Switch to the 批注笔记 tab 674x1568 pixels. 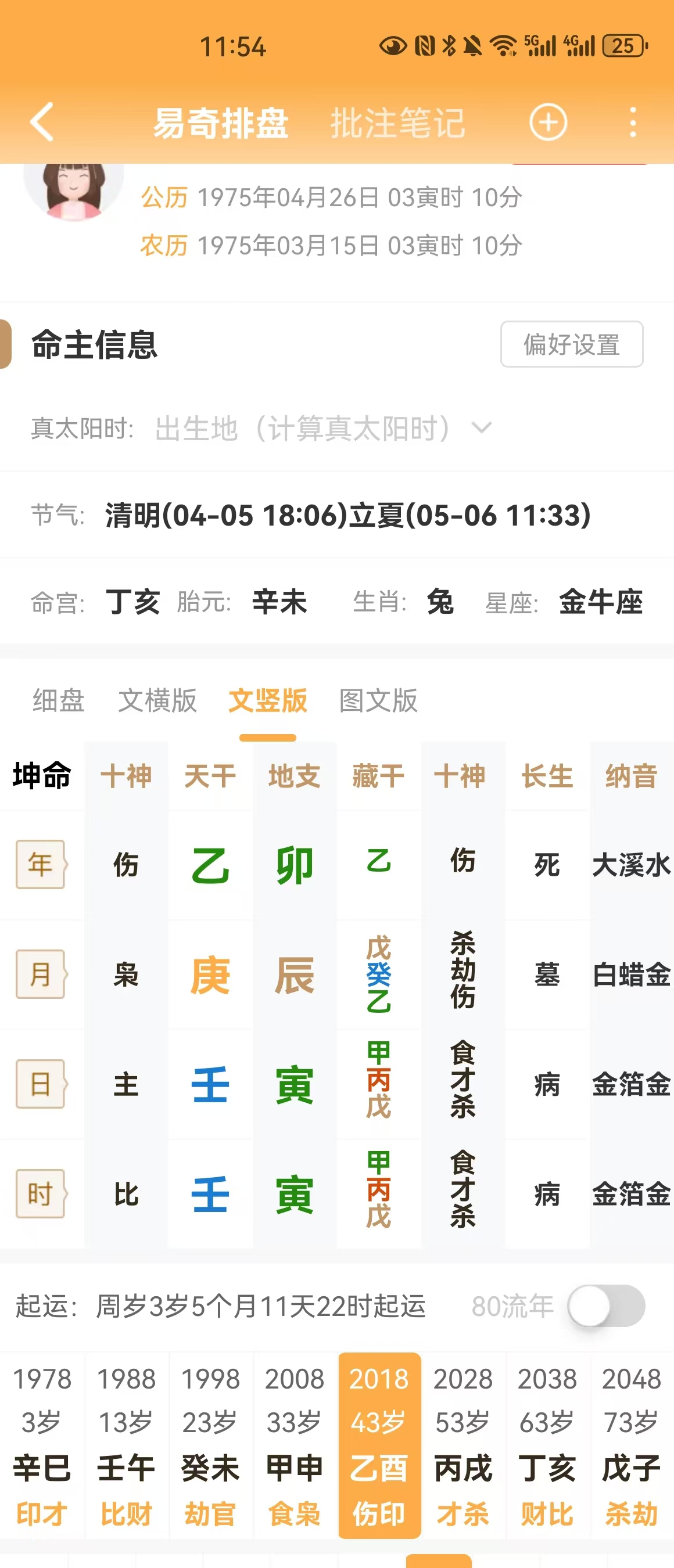click(397, 123)
